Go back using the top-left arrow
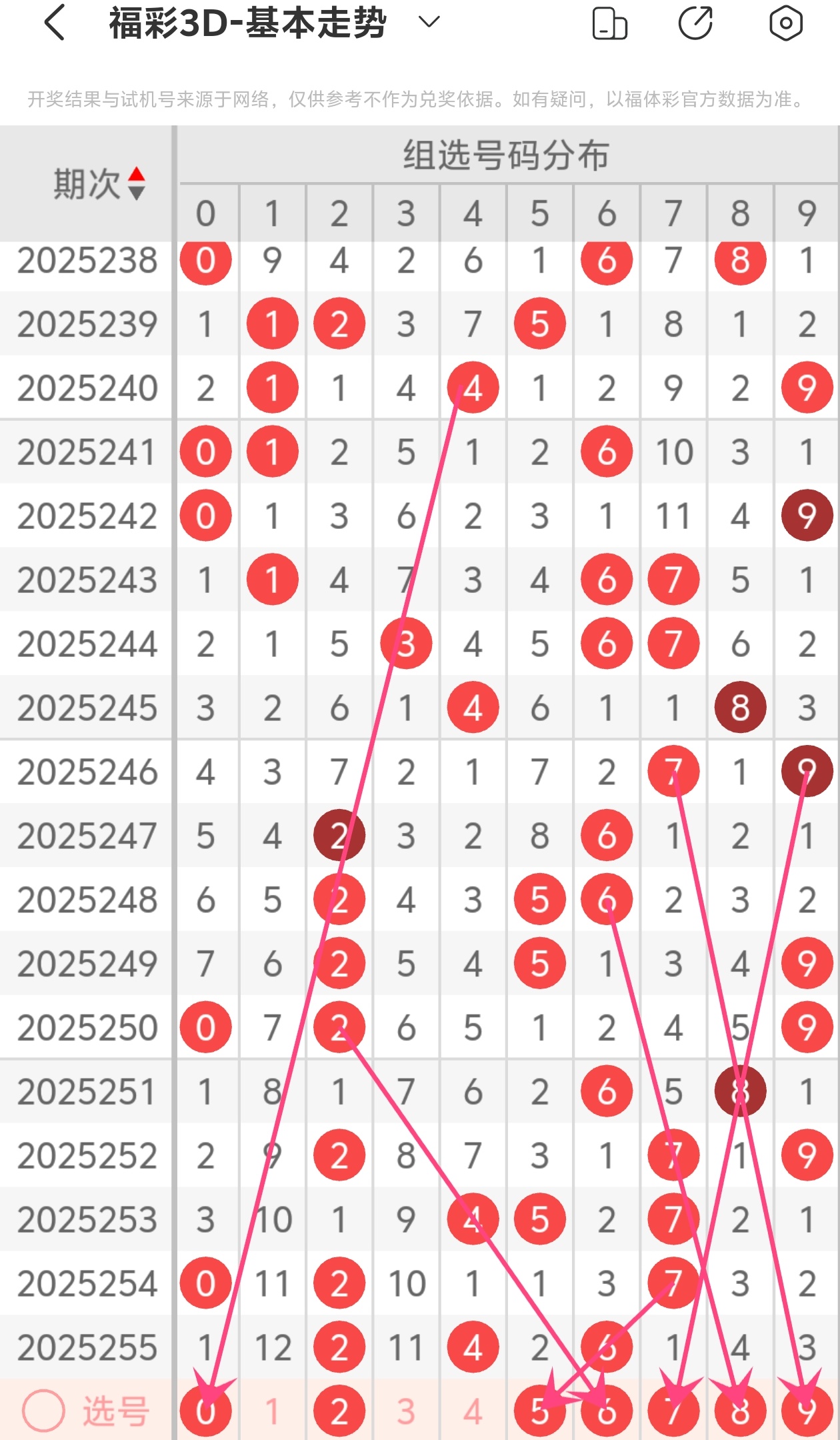This screenshot has width=840, height=1440. [55, 23]
